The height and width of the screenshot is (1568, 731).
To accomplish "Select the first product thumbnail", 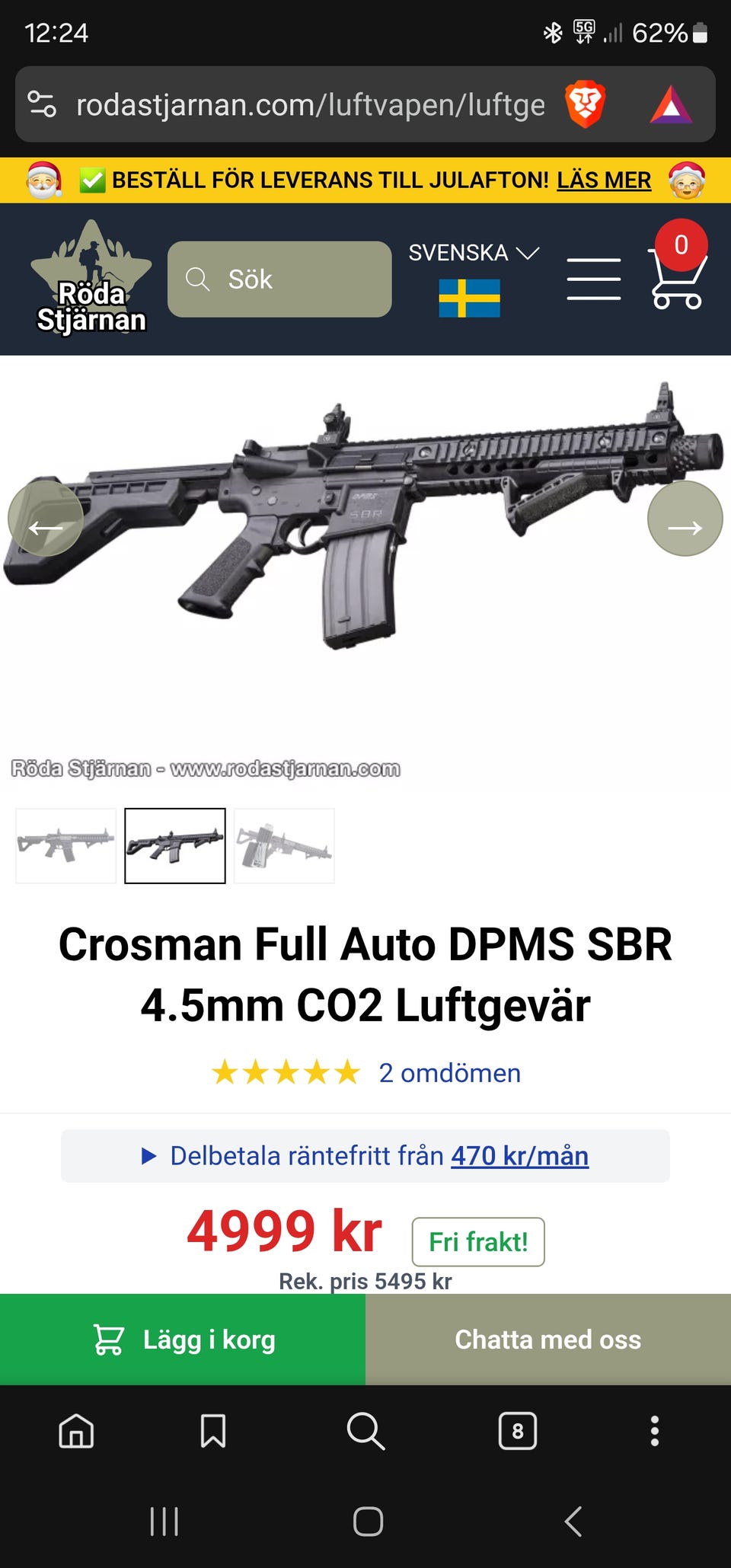I will pyautogui.click(x=65, y=845).
